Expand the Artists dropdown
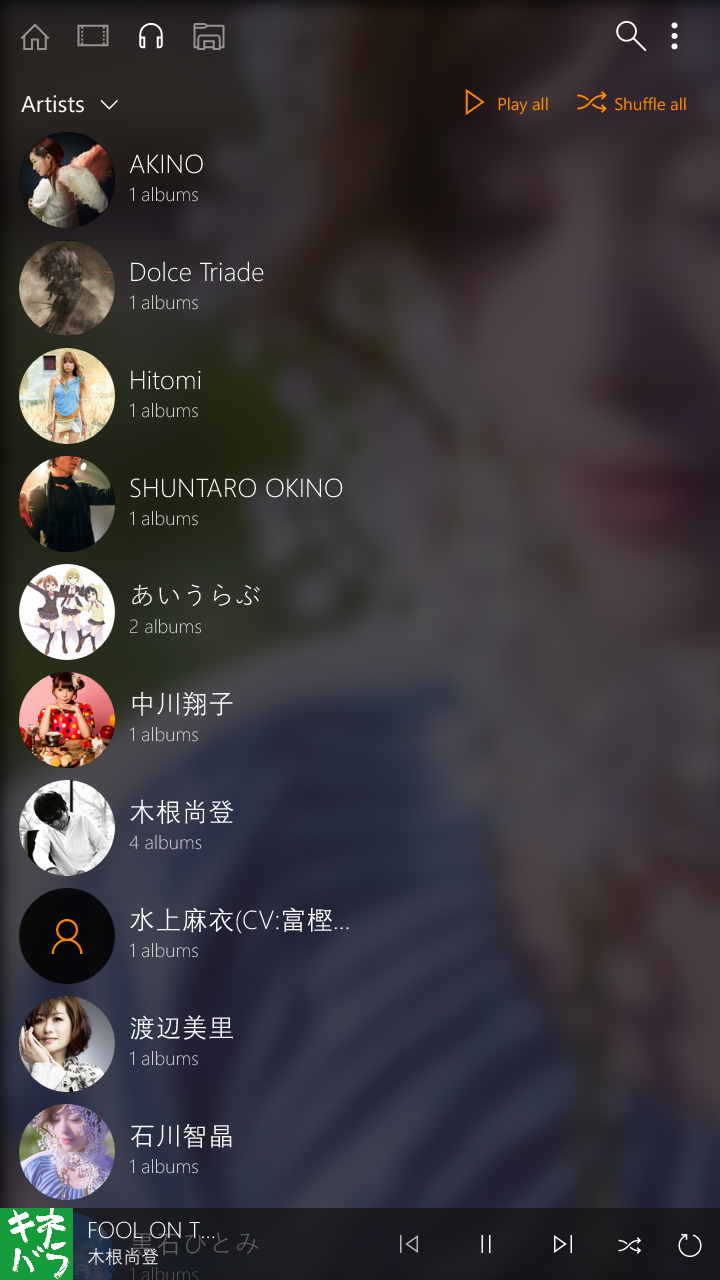Screen dimensions: 720x1280 pyautogui.click(x=70, y=104)
